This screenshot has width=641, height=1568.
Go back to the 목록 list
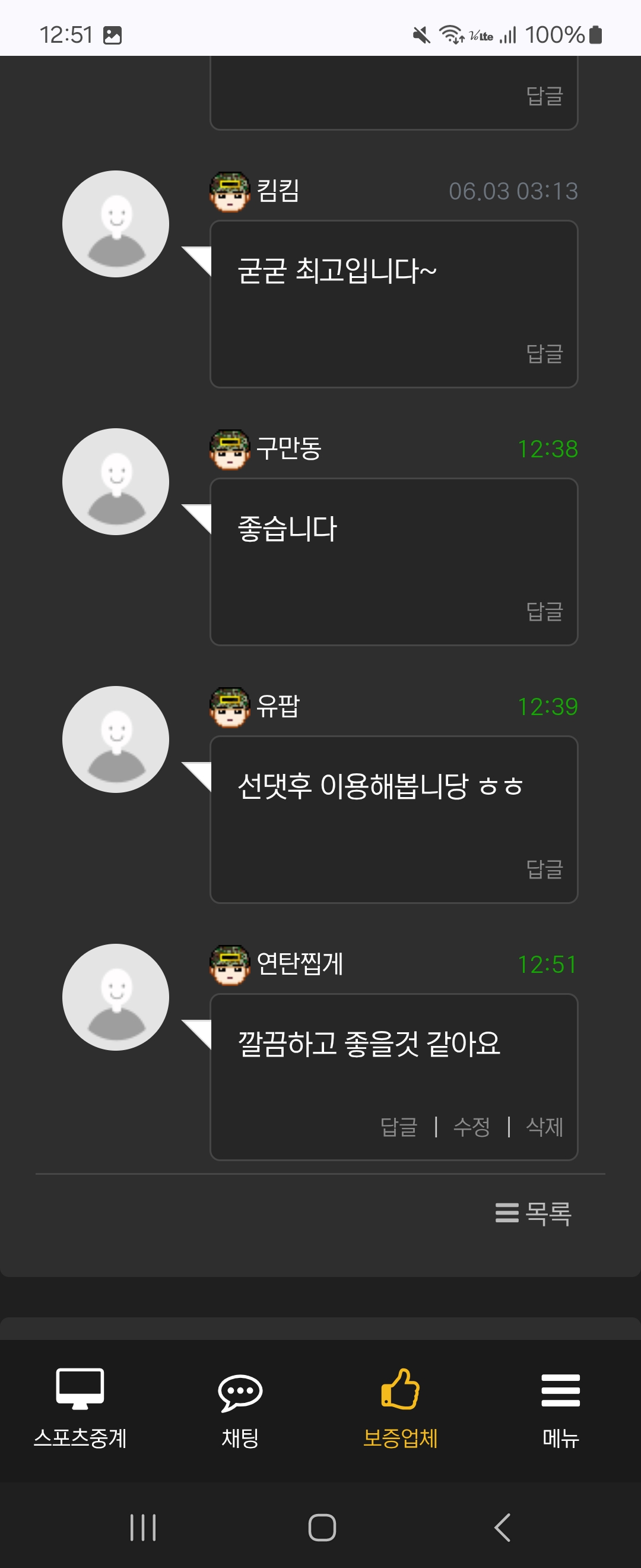[x=534, y=1213]
